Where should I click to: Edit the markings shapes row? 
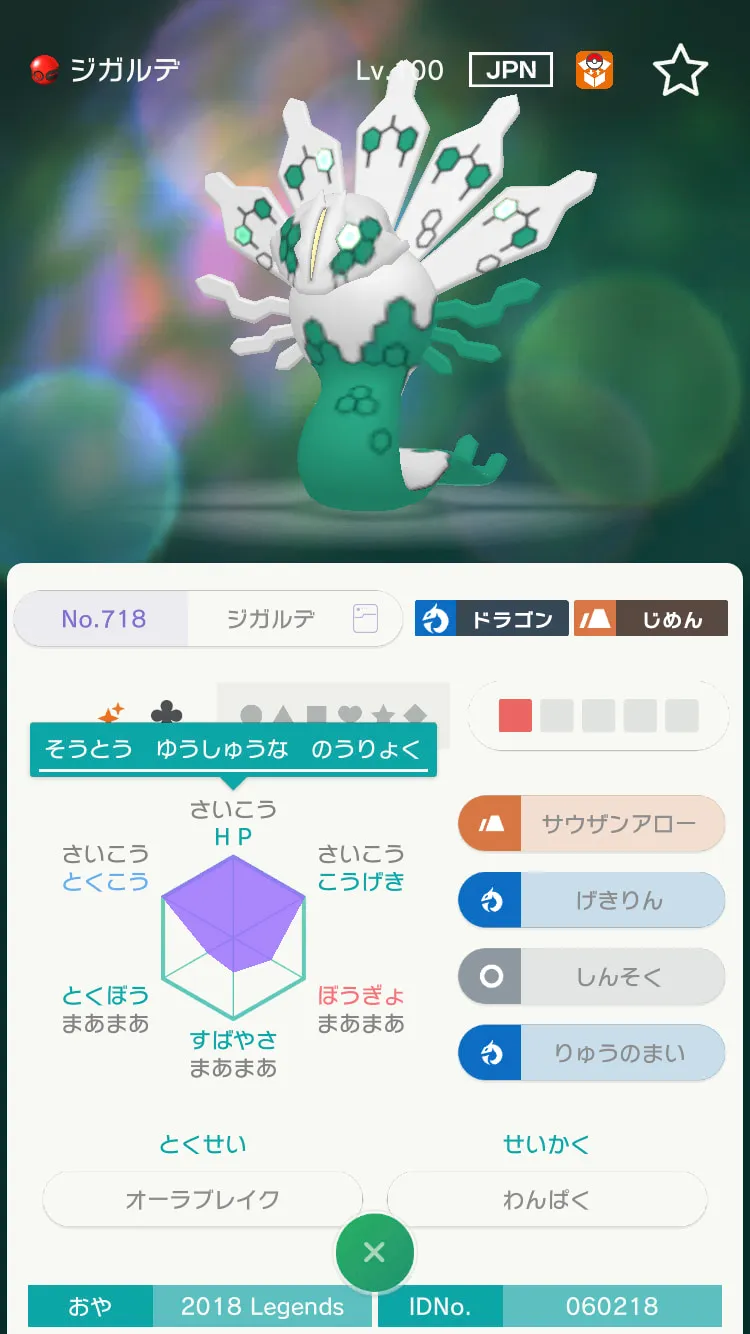click(333, 715)
